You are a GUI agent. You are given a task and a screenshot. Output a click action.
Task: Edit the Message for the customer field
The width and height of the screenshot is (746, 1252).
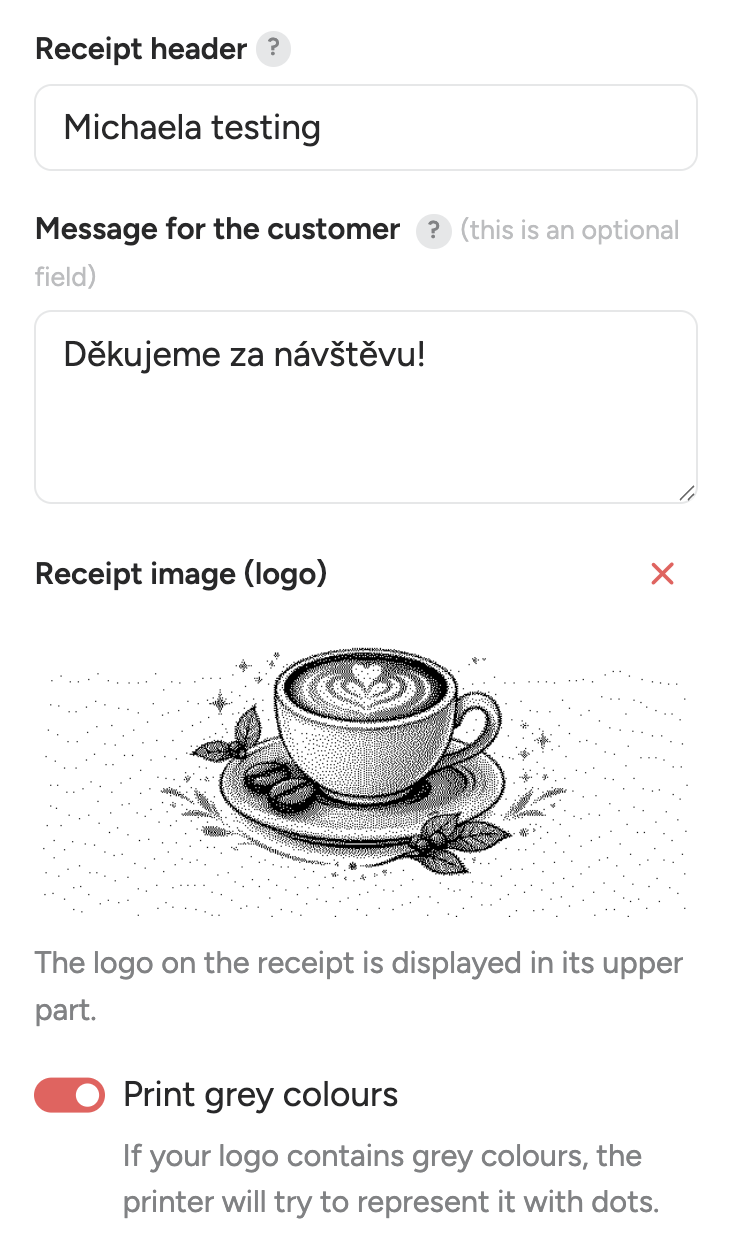365,406
